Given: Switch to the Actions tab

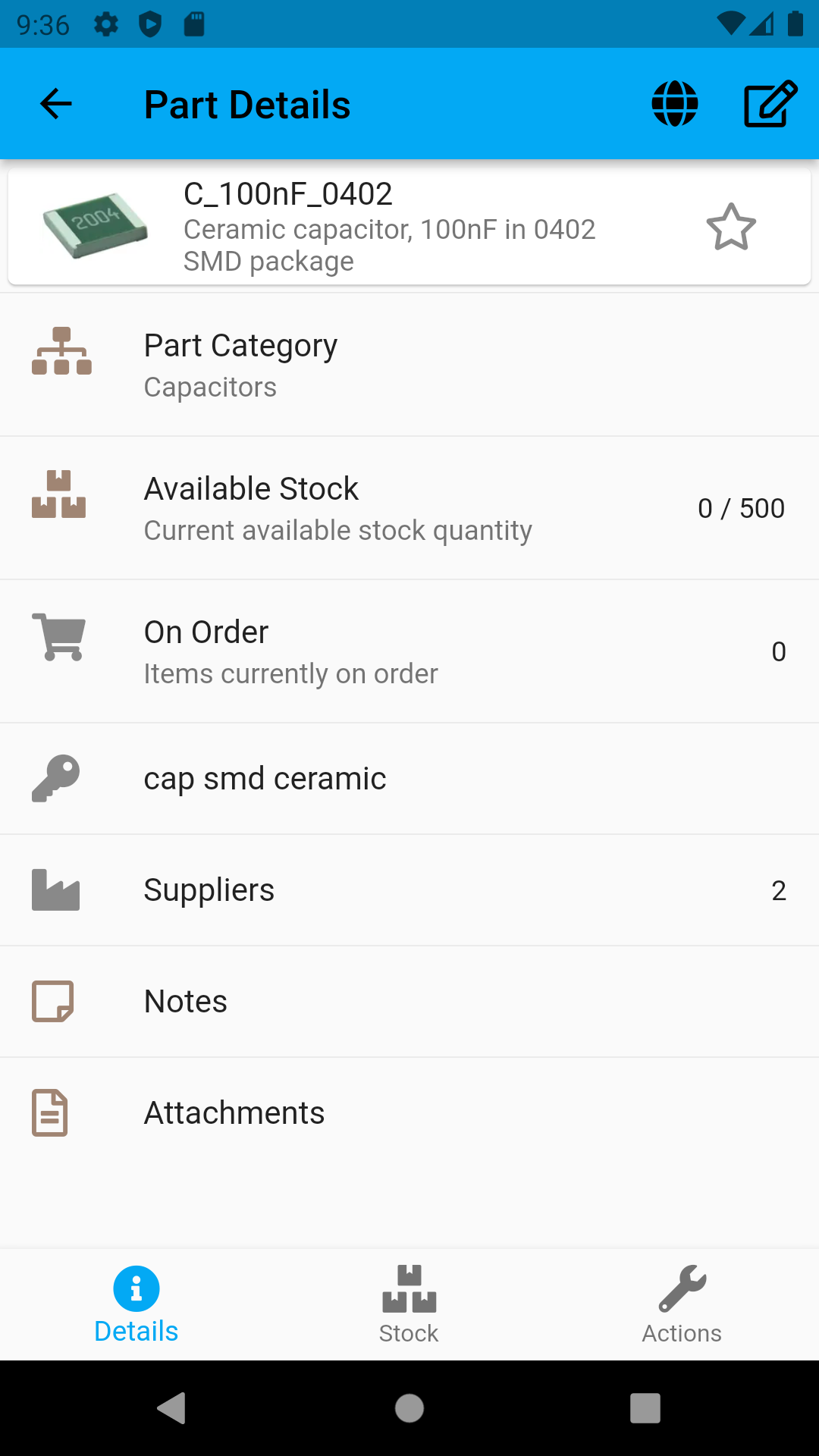Looking at the screenshot, I should click(x=682, y=1304).
